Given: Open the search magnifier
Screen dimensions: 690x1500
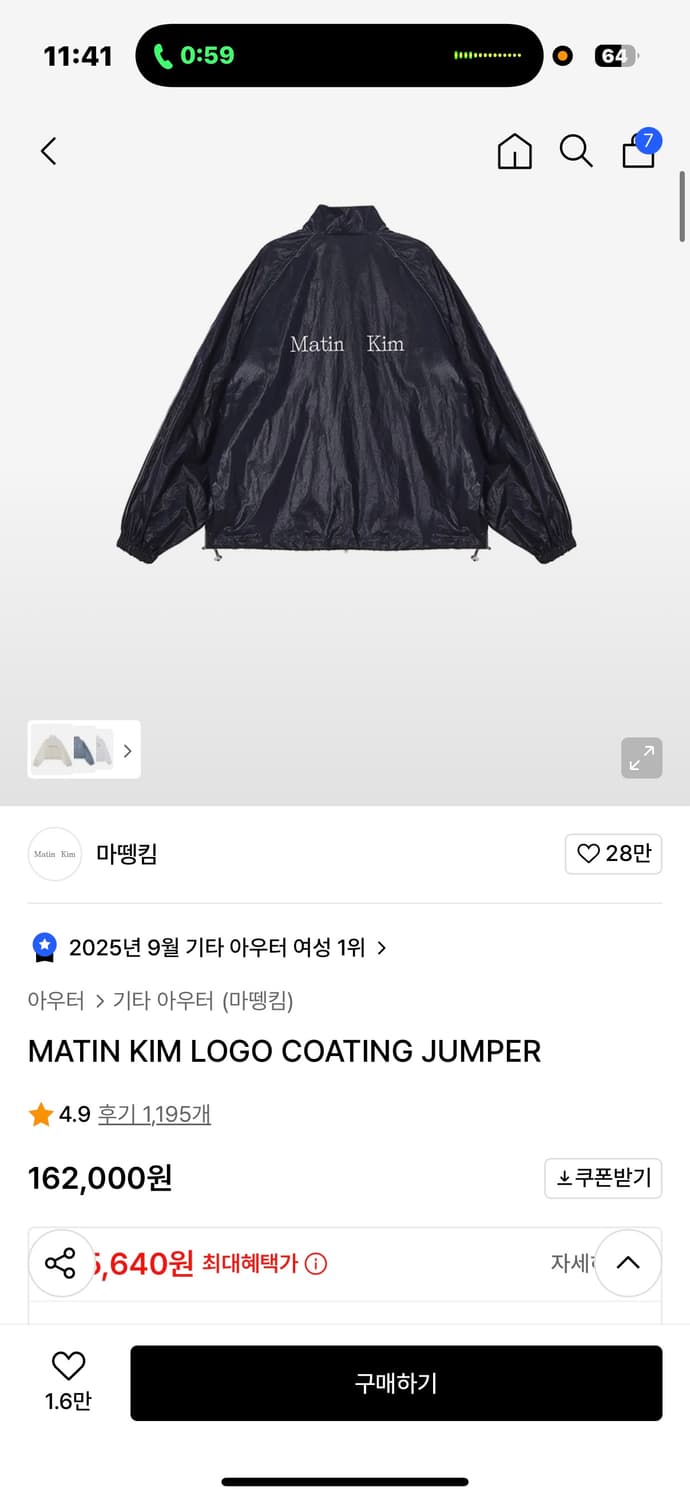Looking at the screenshot, I should point(575,151).
